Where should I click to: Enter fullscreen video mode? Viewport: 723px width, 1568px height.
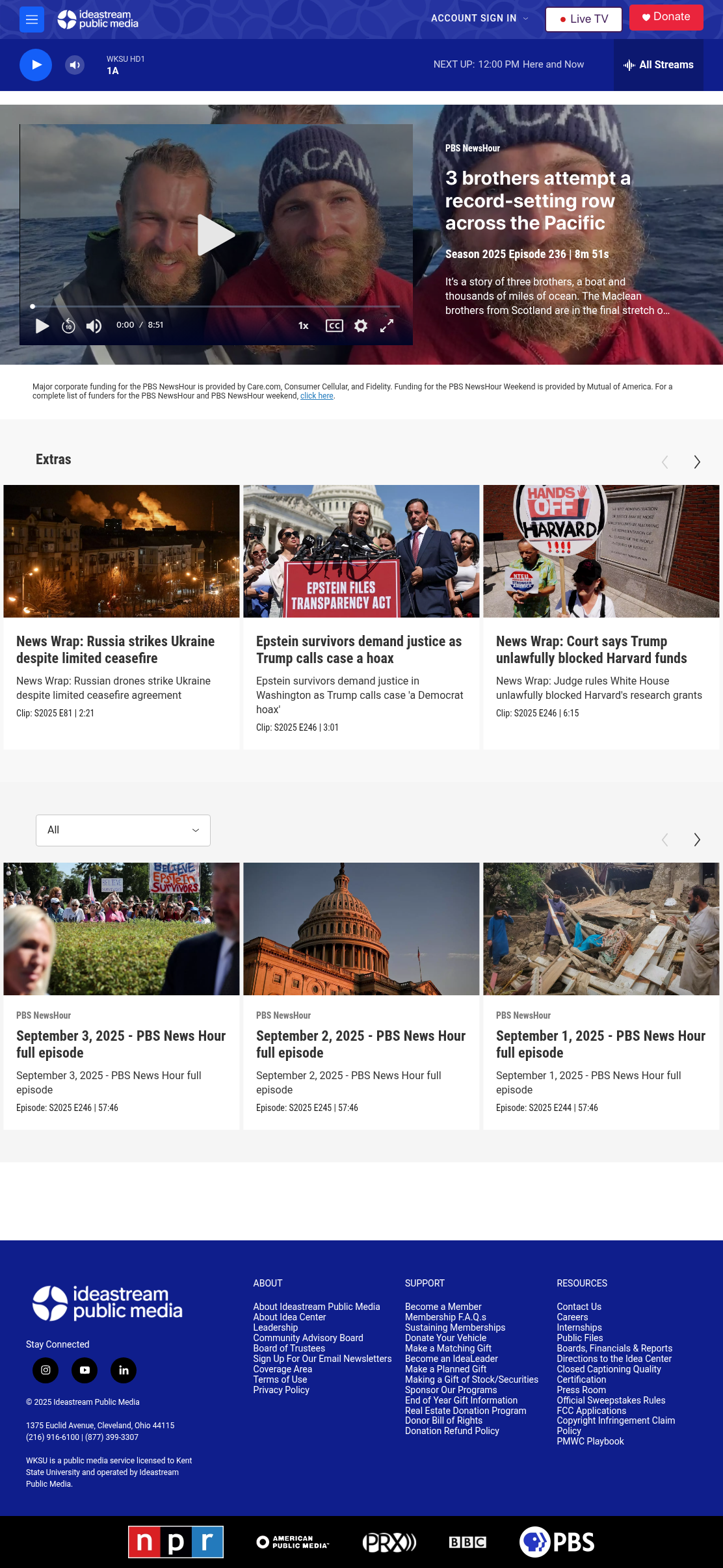[387, 326]
